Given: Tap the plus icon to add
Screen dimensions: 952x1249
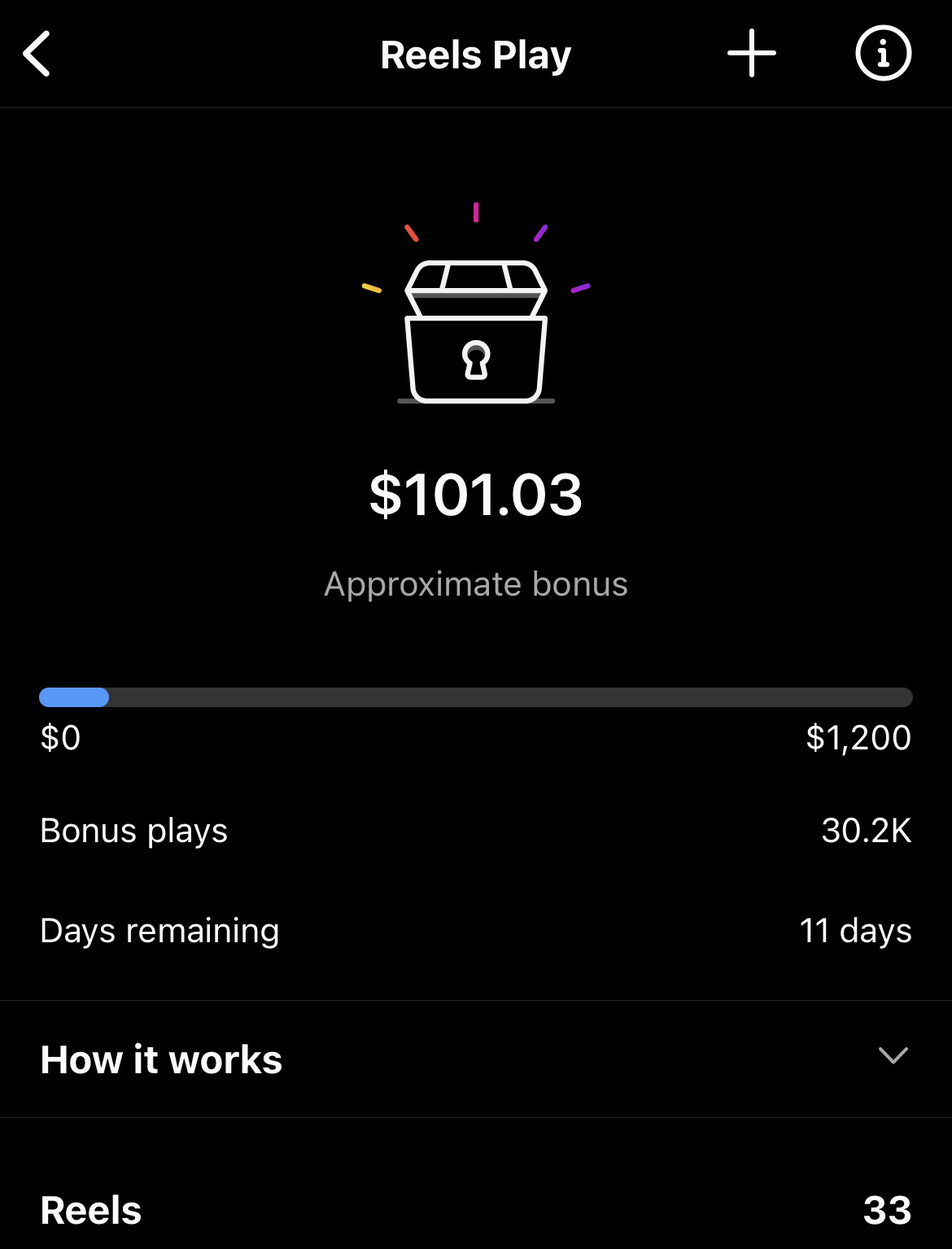Looking at the screenshot, I should point(751,54).
